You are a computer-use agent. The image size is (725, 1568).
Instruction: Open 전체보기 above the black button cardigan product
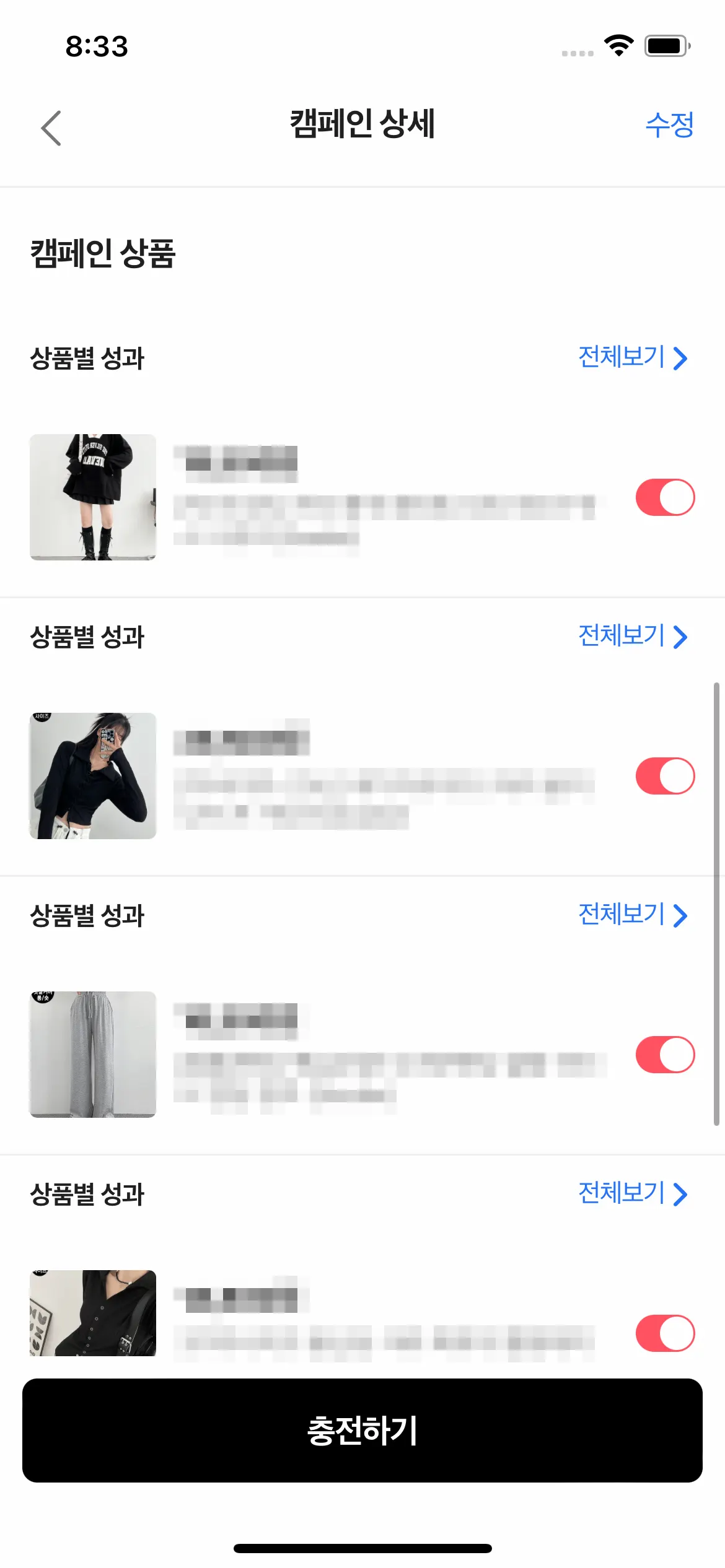coord(632,1194)
